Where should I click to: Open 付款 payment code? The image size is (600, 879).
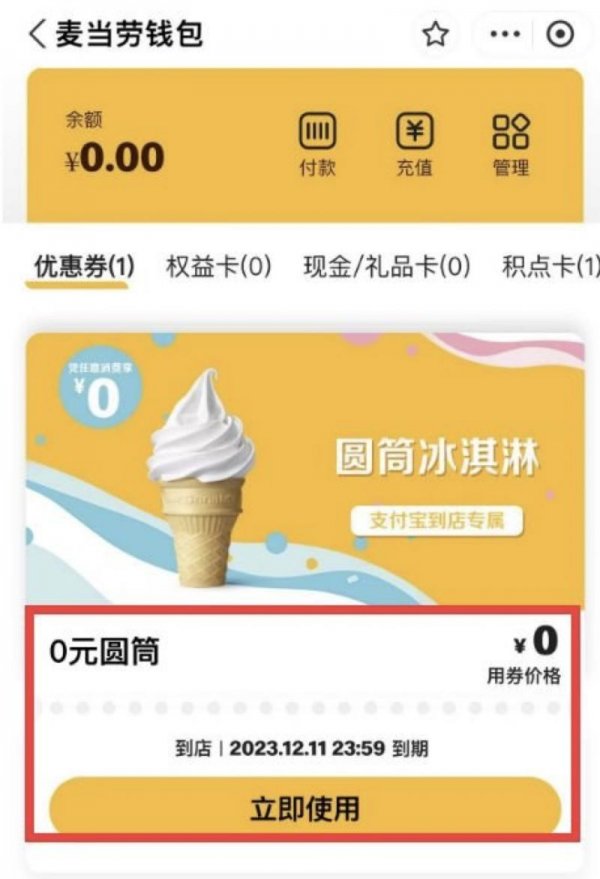[x=318, y=145]
